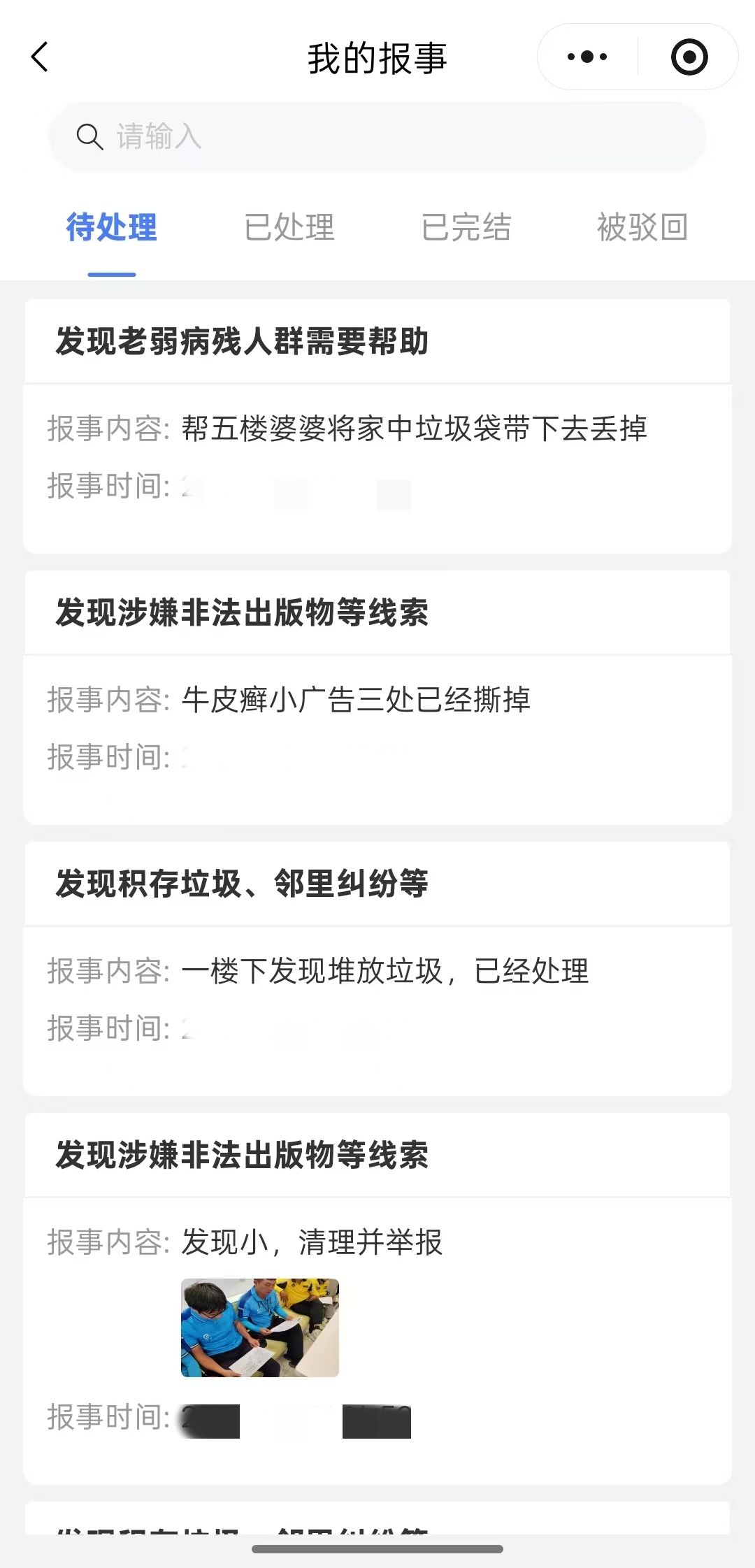Switch to the 已完结 tab
This screenshot has width=755, height=1568.
tap(466, 227)
